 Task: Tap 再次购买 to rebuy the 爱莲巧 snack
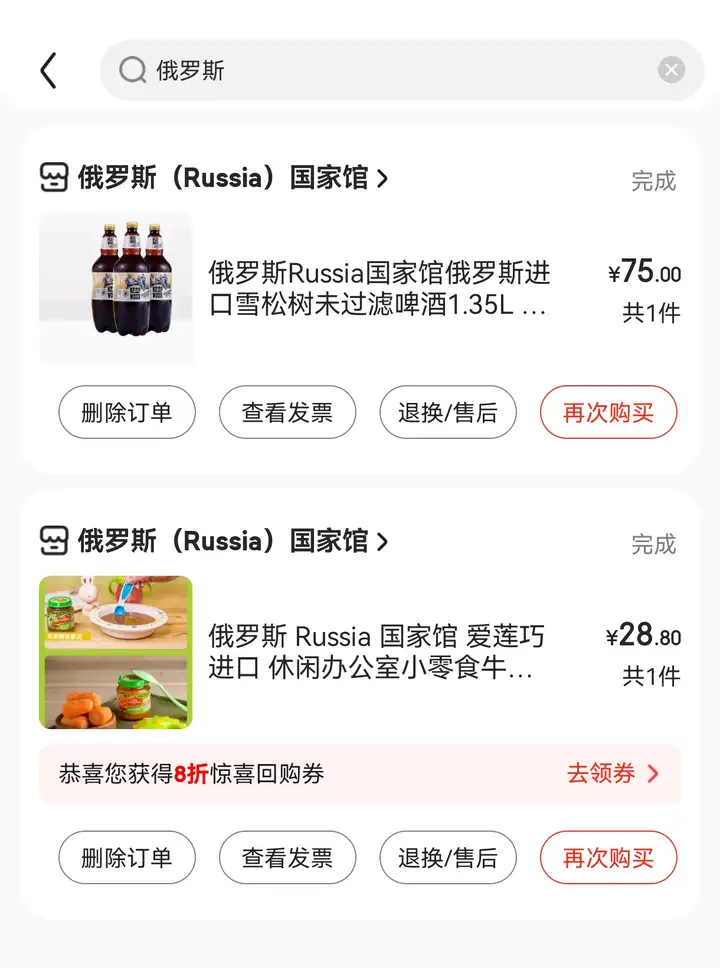point(608,857)
